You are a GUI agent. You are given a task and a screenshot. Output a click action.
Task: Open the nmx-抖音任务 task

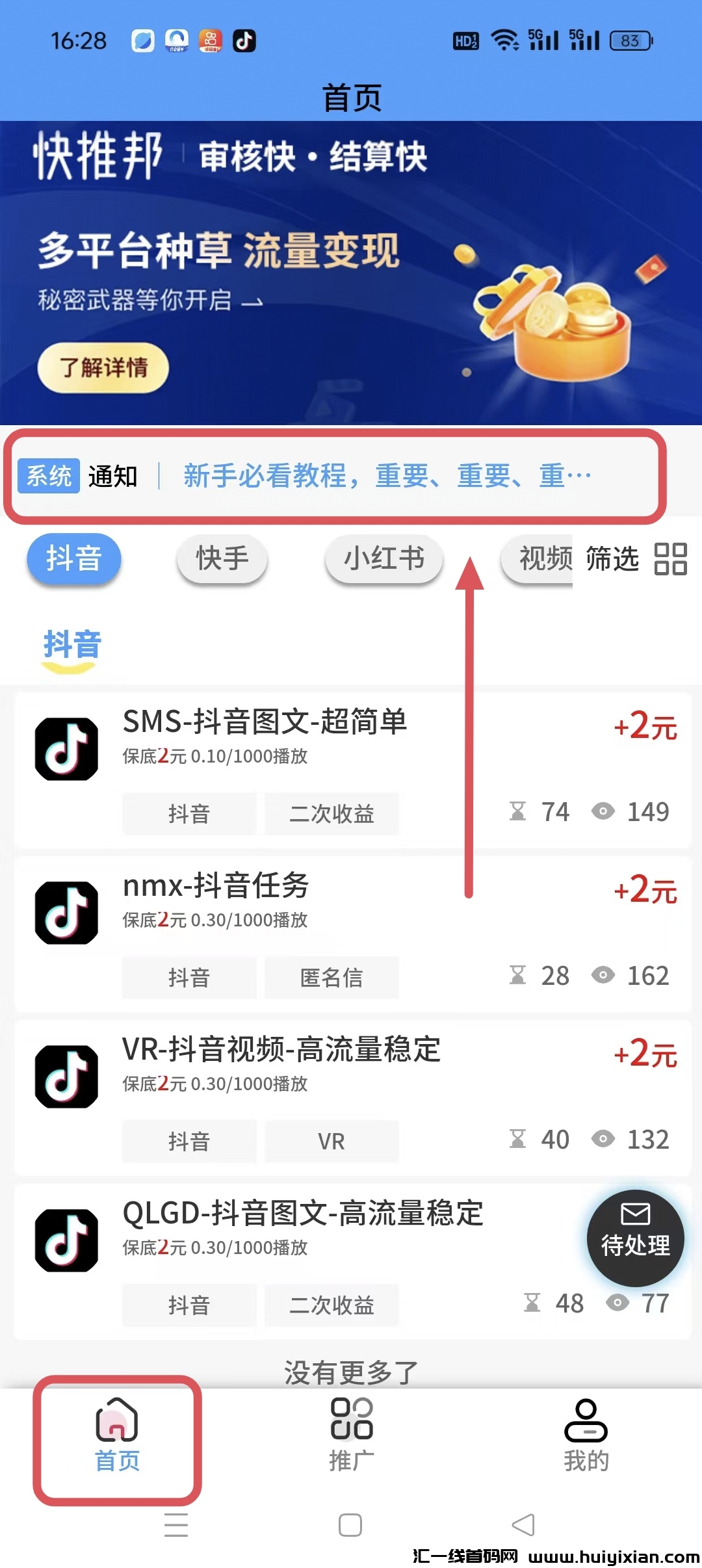click(x=216, y=887)
